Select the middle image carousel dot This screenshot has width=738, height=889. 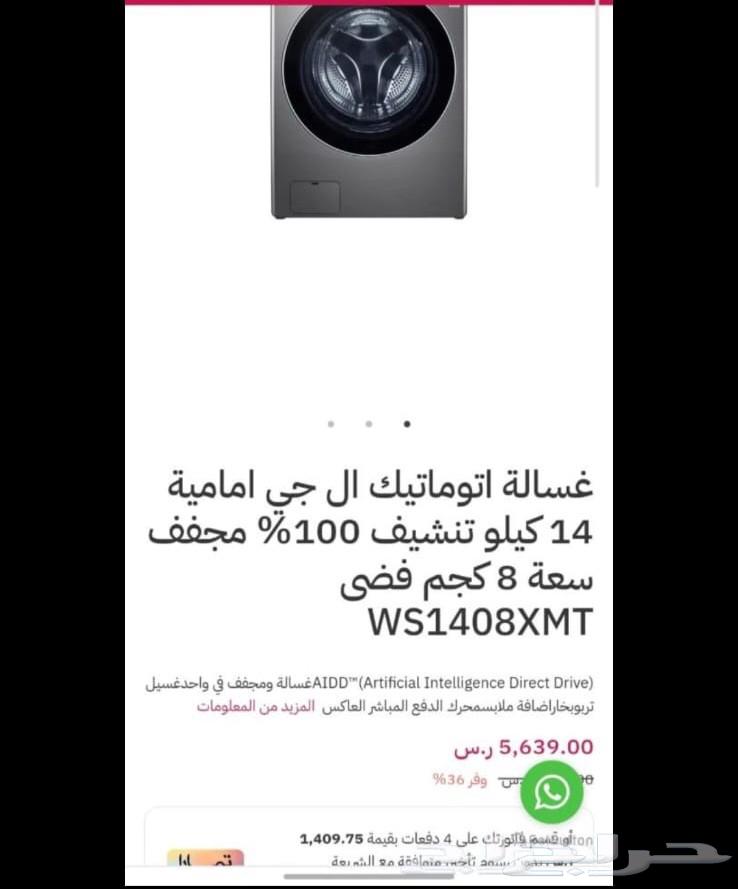tap(369, 424)
